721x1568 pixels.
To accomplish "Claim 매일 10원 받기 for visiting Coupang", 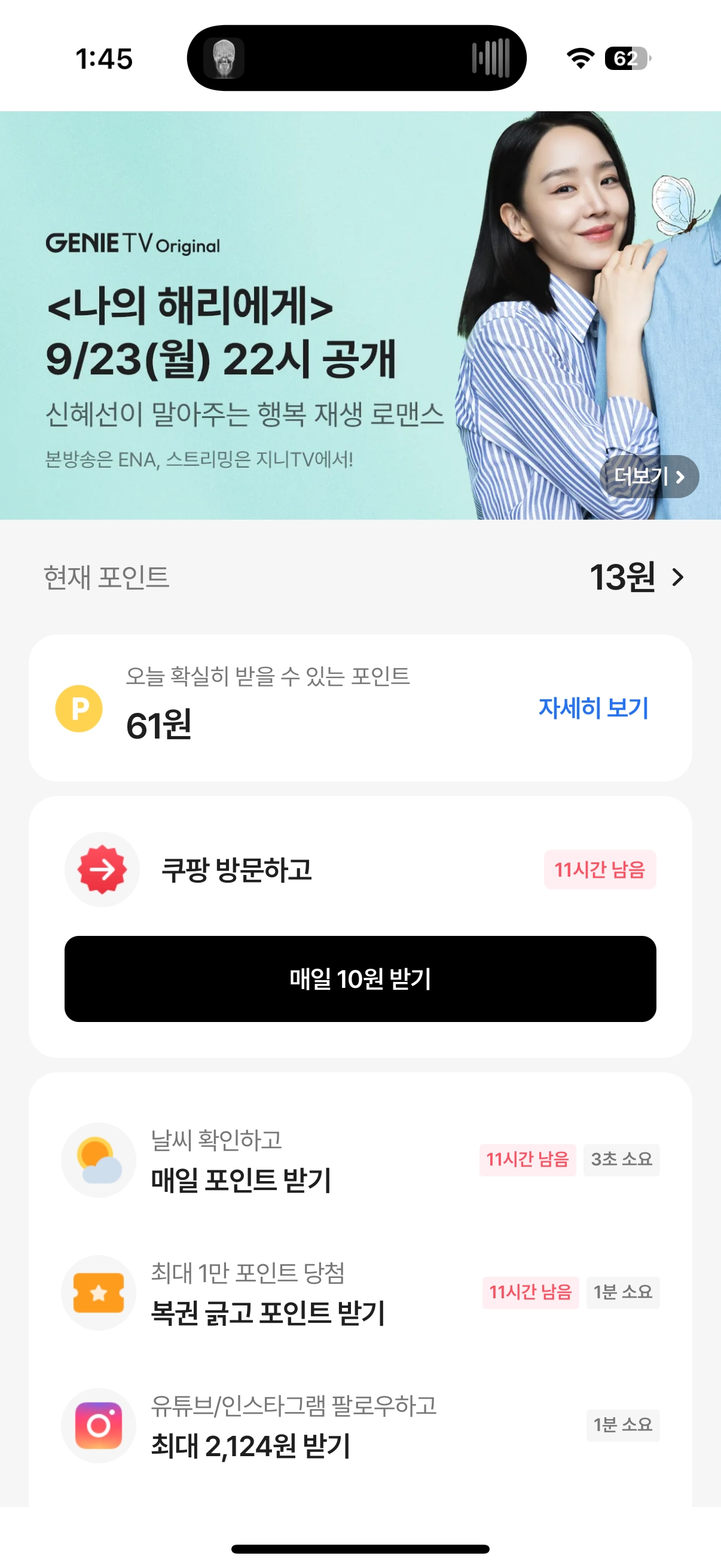I will click(x=360, y=979).
